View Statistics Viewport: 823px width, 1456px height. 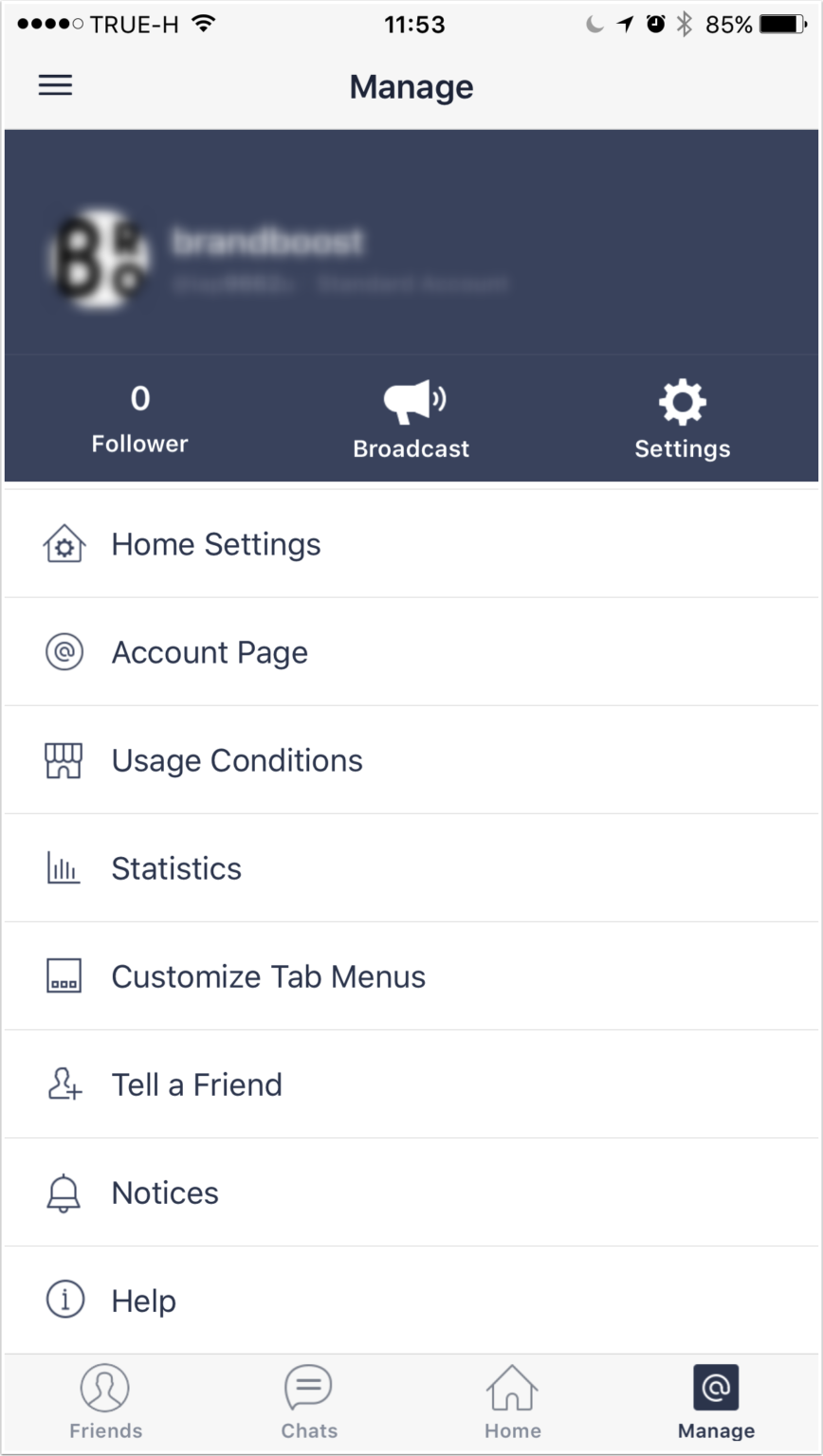pos(411,868)
